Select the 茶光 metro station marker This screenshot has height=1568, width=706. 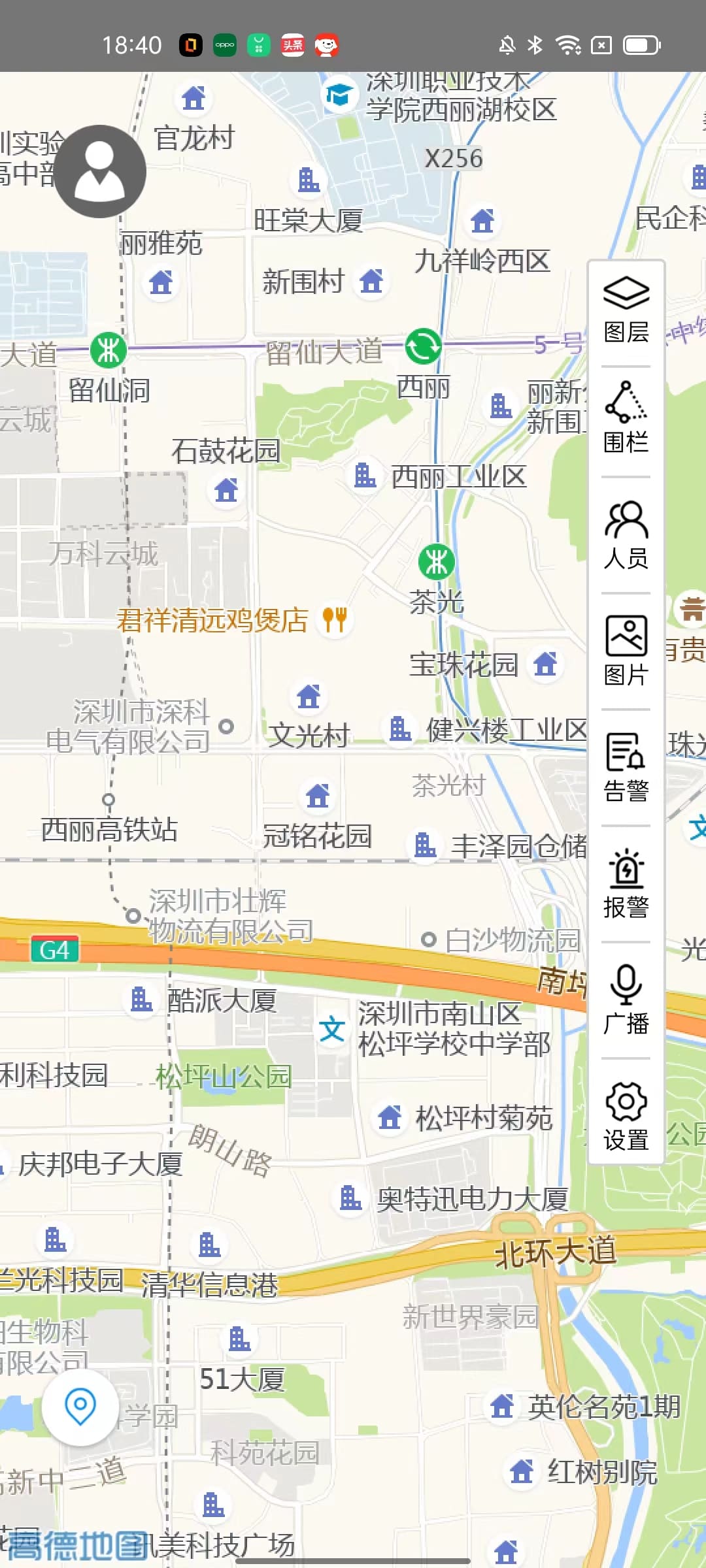coord(436,561)
